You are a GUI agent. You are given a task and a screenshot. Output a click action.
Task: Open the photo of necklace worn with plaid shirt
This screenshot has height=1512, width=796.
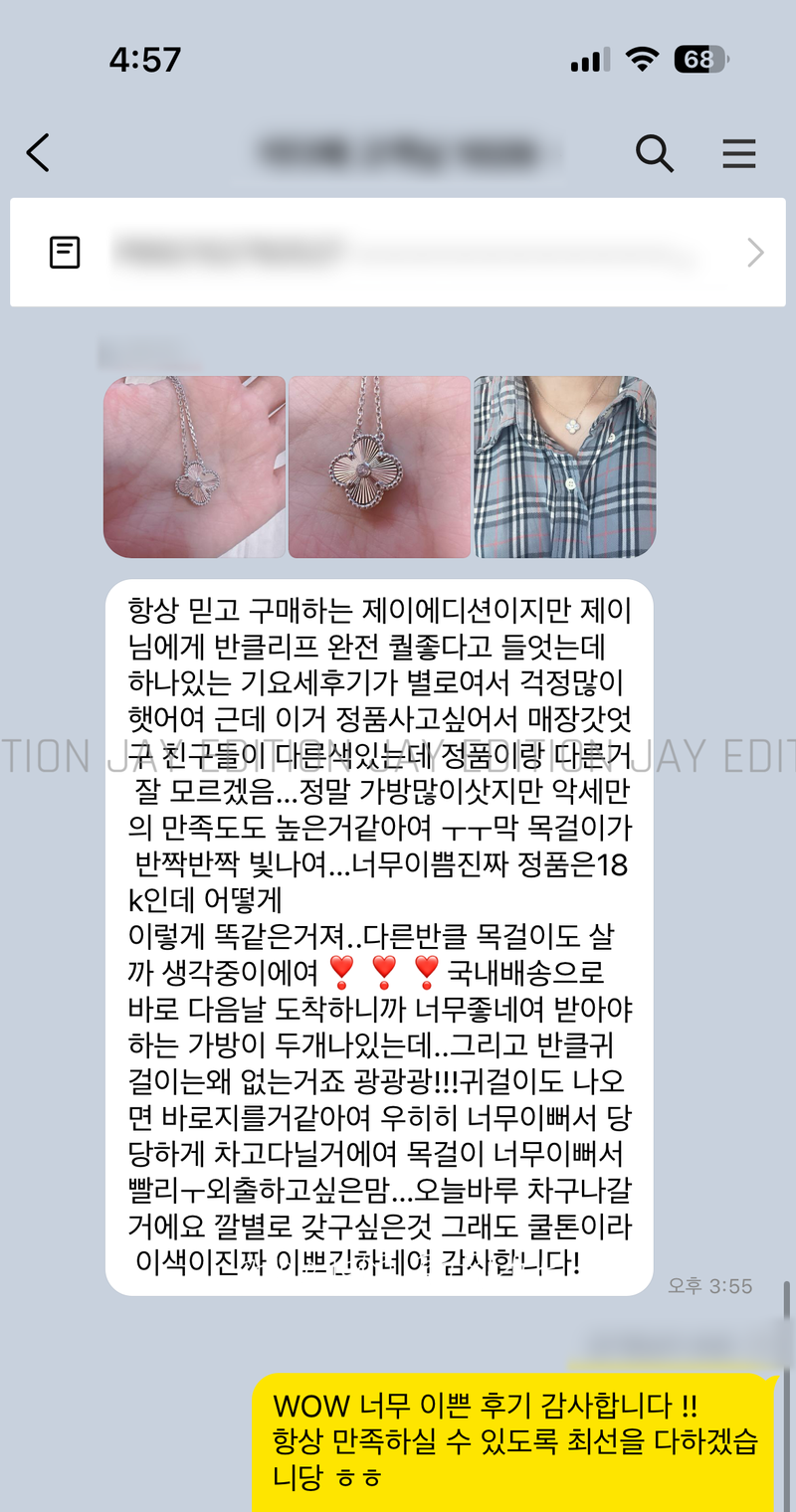pyautogui.click(x=564, y=467)
